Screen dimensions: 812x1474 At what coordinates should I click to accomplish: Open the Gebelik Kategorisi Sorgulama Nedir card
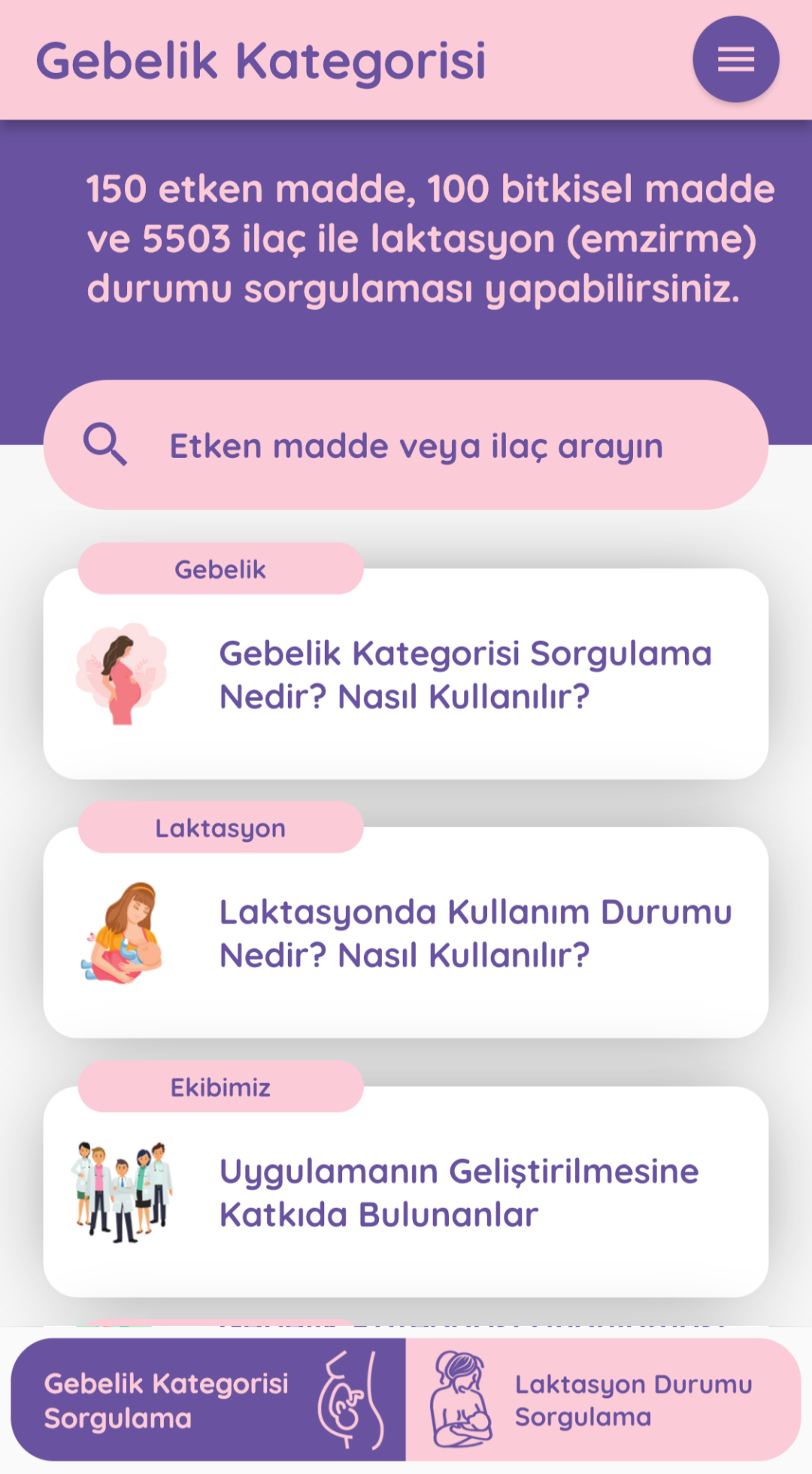(406, 675)
